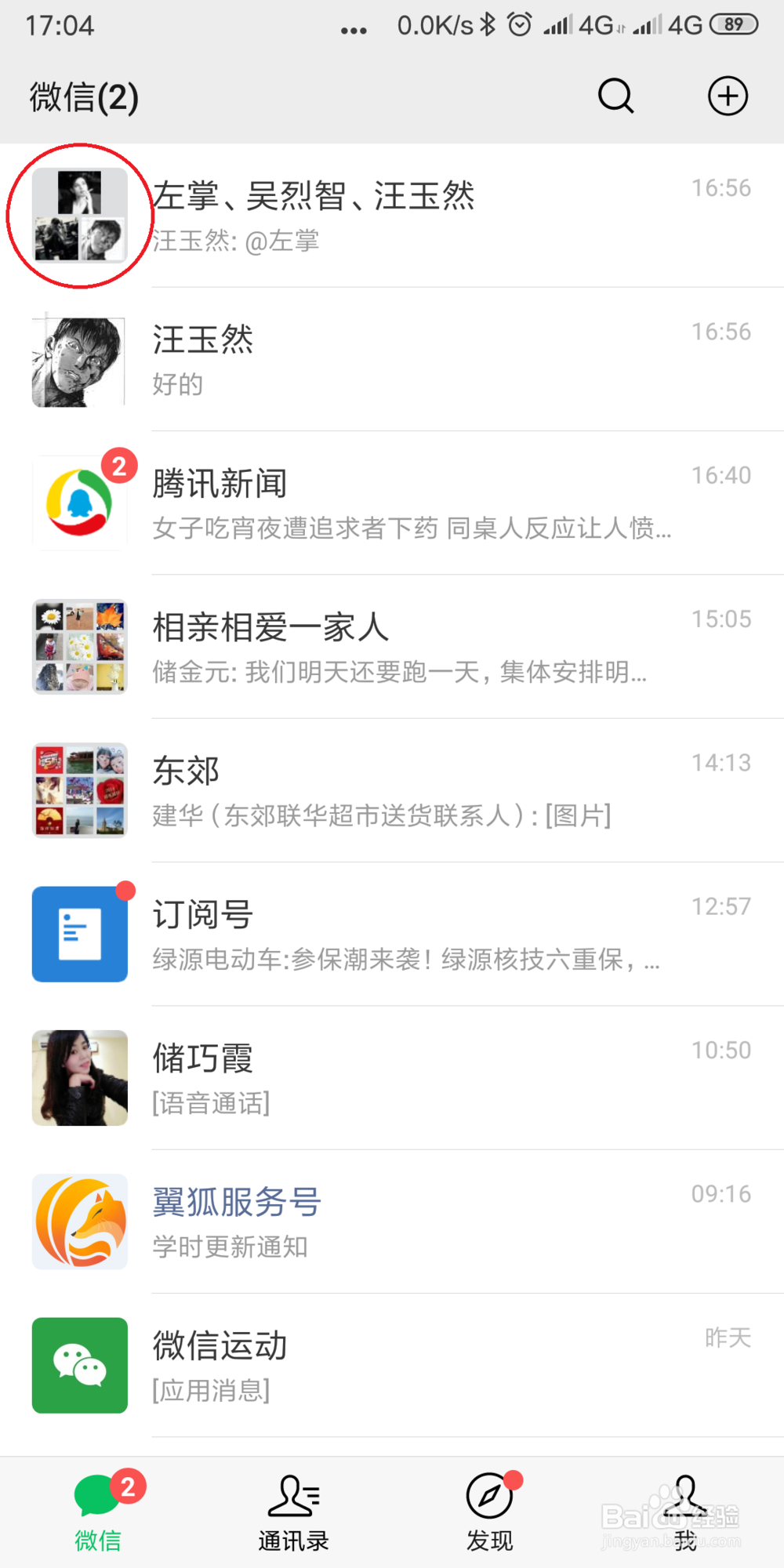Tap the red unread count badge on 腾讯新闻
Screen dimensions: 784x1568
118,466
